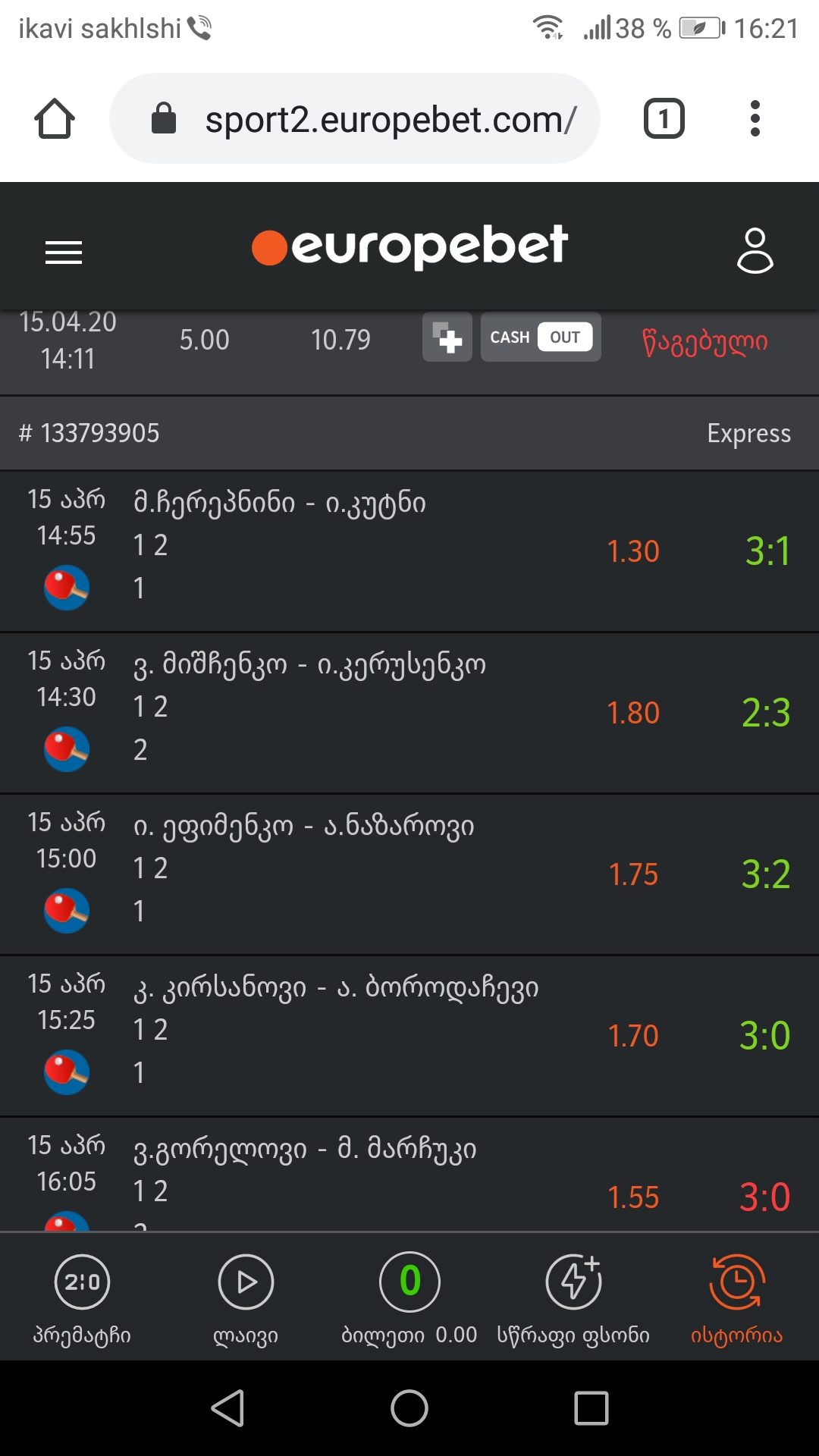
Task: Open the user profile icon
Action: pos(755,250)
